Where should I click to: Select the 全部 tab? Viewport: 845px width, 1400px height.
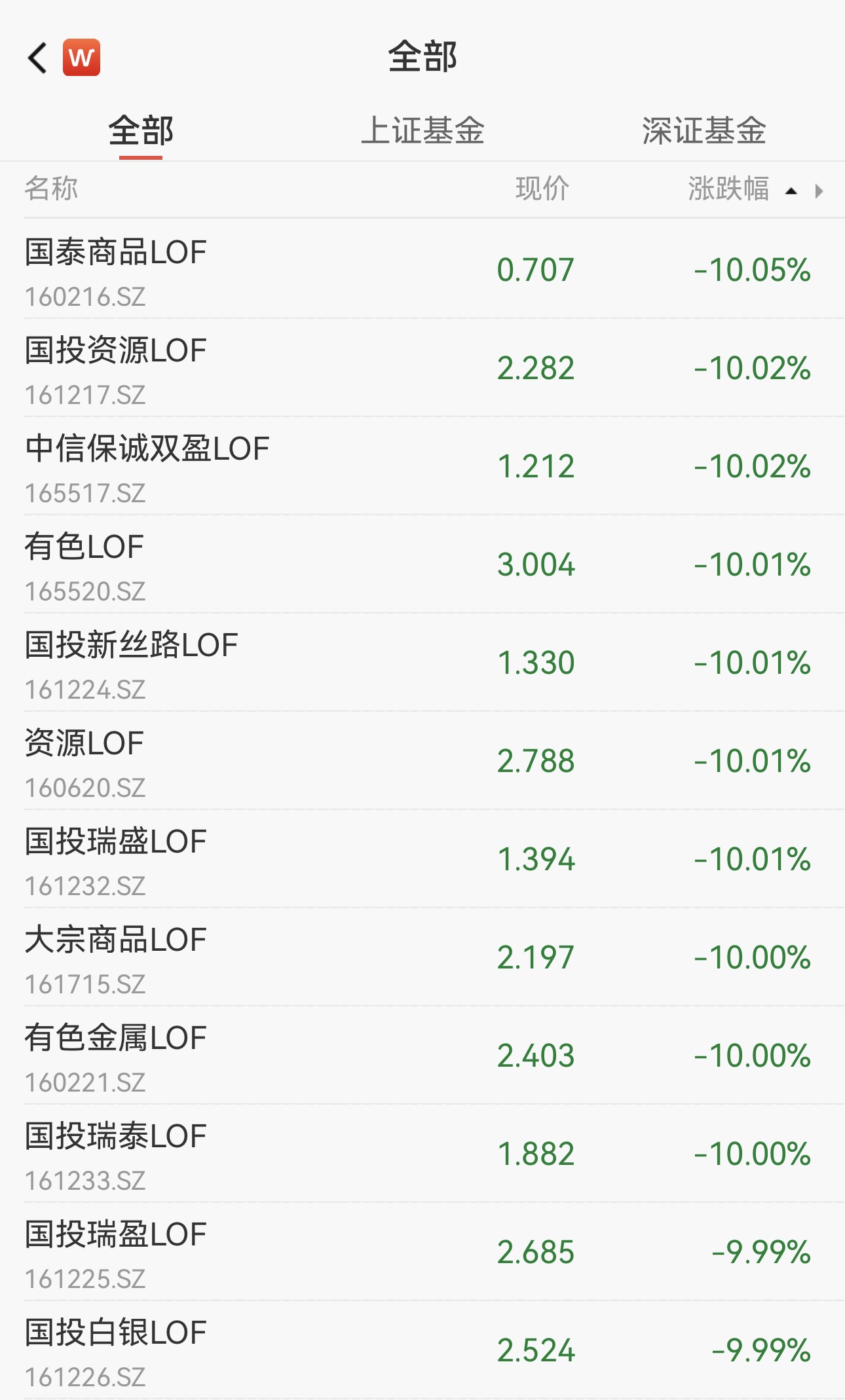click(141, 130)
